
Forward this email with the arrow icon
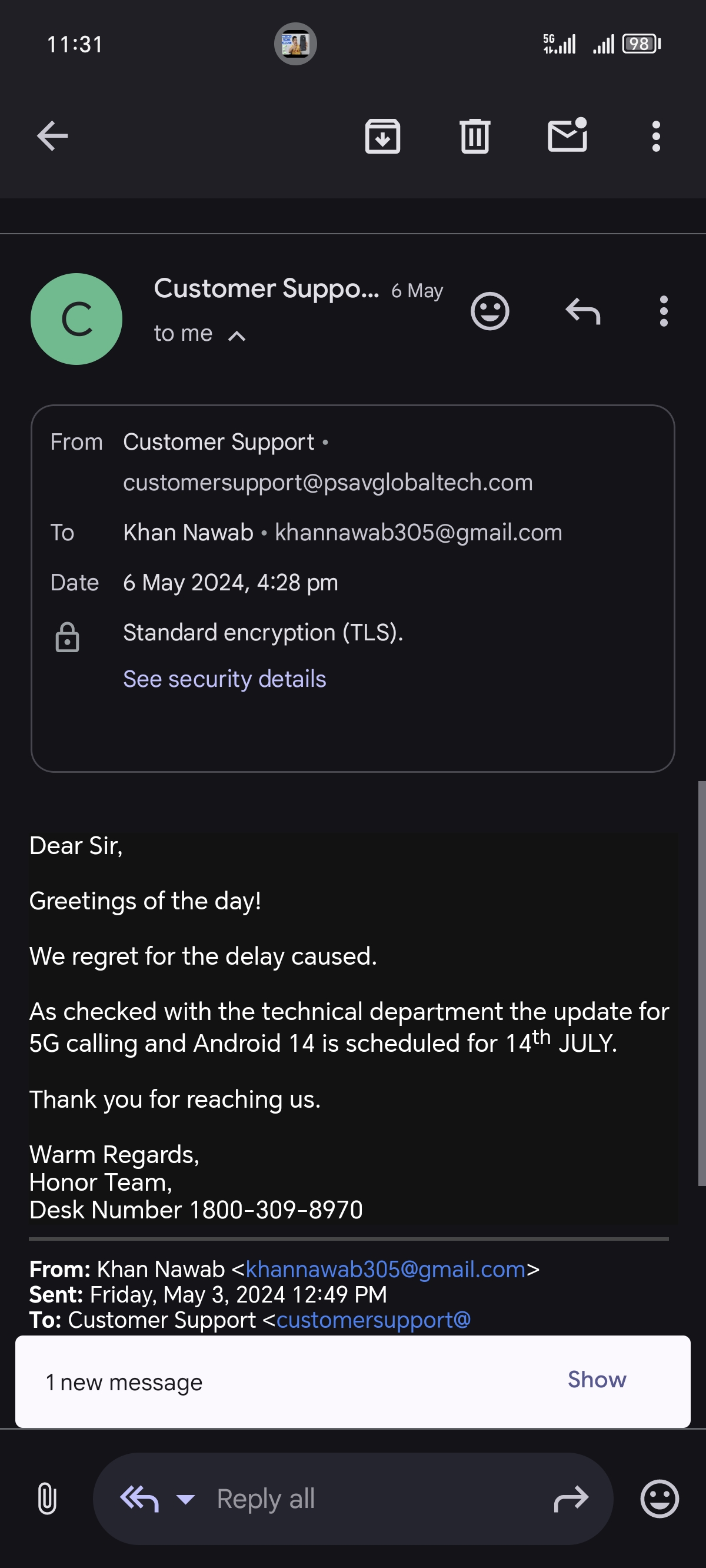click(571, 1499)
